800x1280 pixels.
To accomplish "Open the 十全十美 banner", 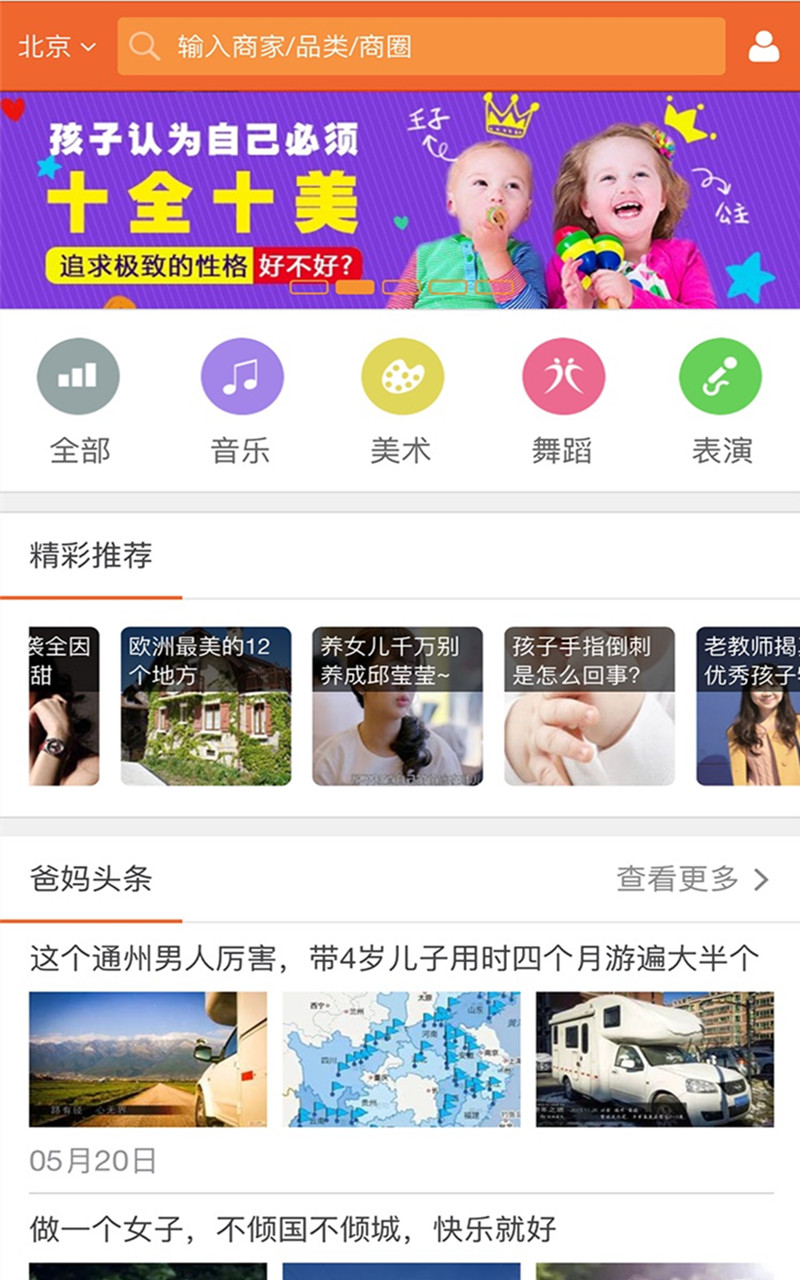I will coord(400,200).
